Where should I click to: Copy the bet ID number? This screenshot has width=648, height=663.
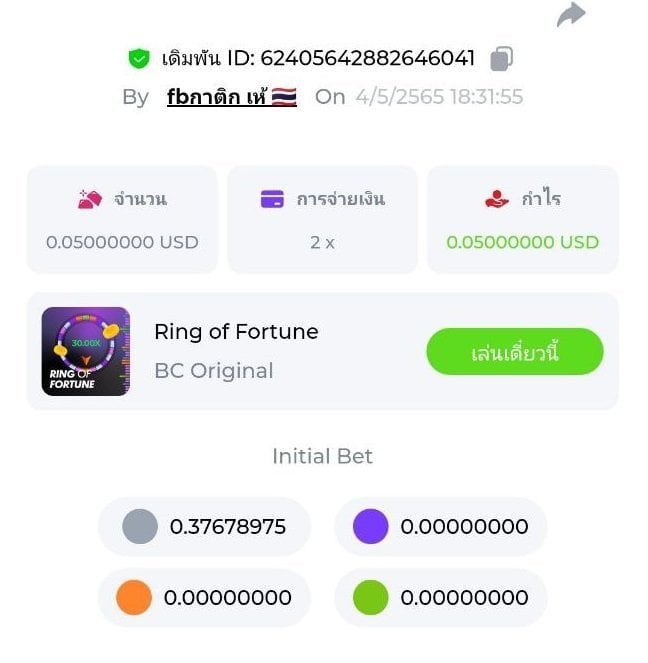pos(501,59)
